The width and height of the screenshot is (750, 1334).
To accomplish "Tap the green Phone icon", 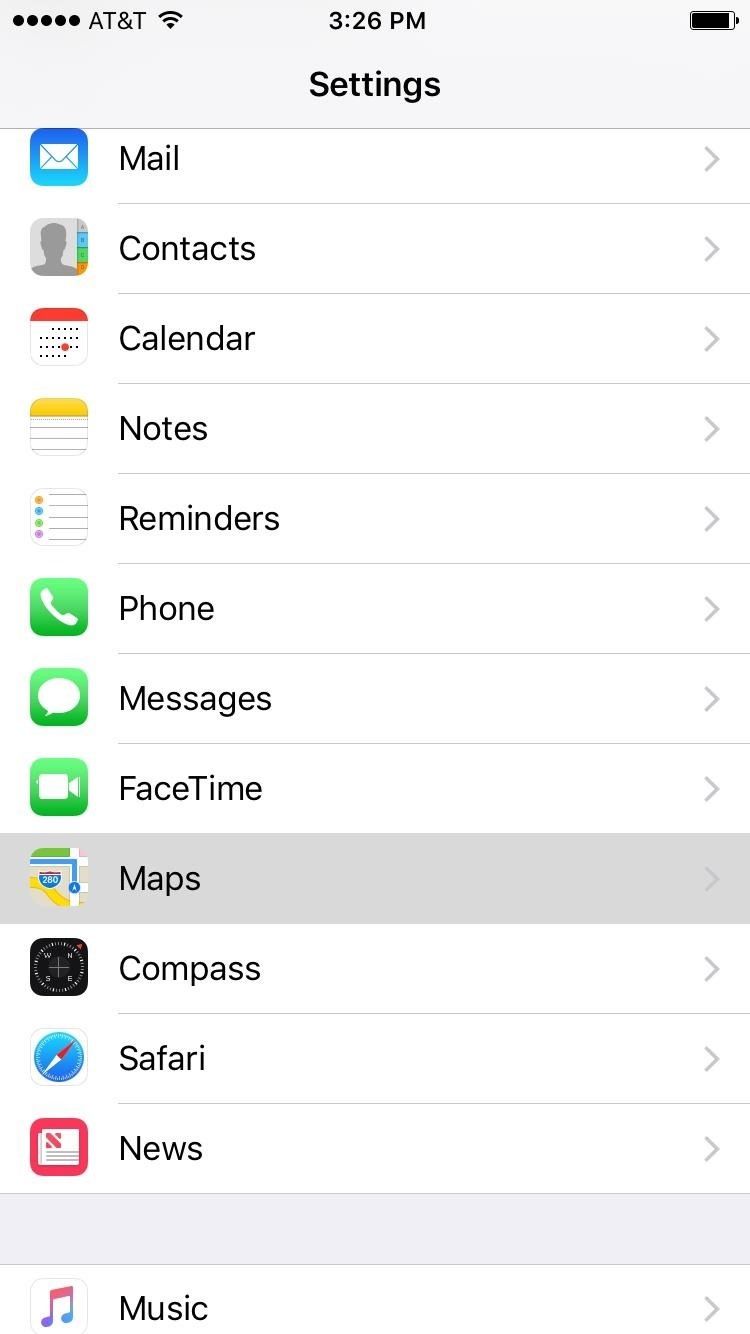I will 59,607.
